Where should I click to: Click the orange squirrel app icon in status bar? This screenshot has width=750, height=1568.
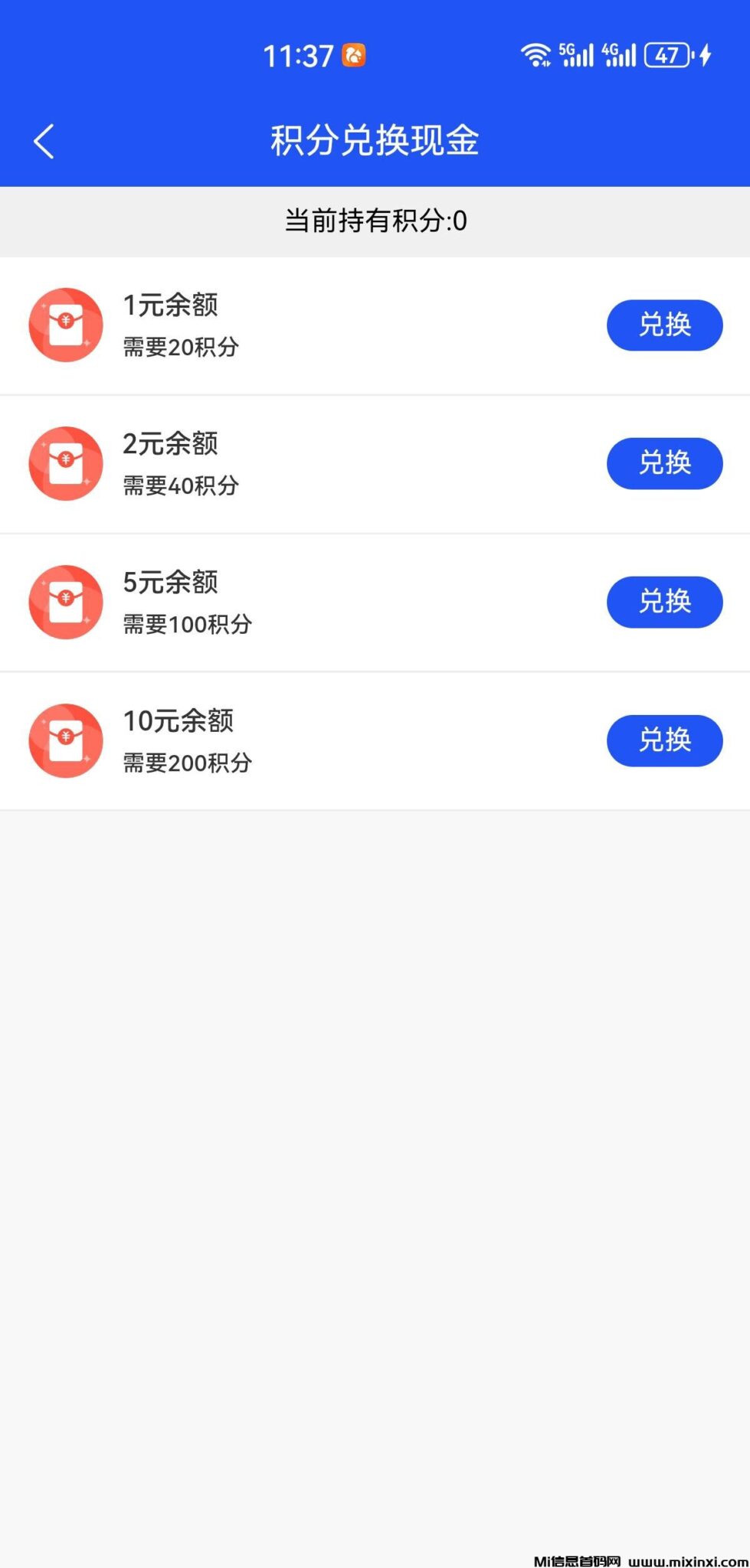point(353,54)
